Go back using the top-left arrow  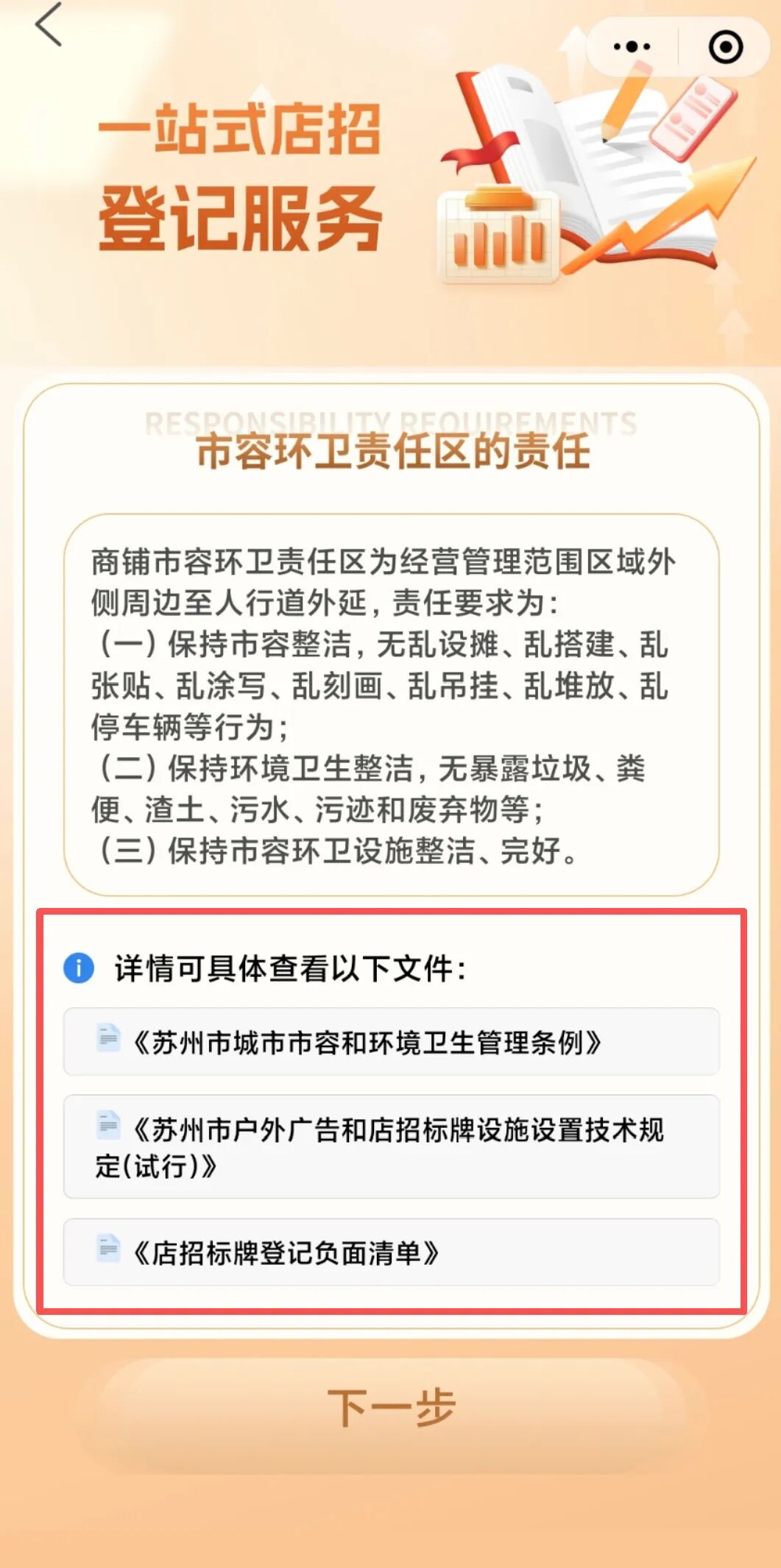point(49,25)
